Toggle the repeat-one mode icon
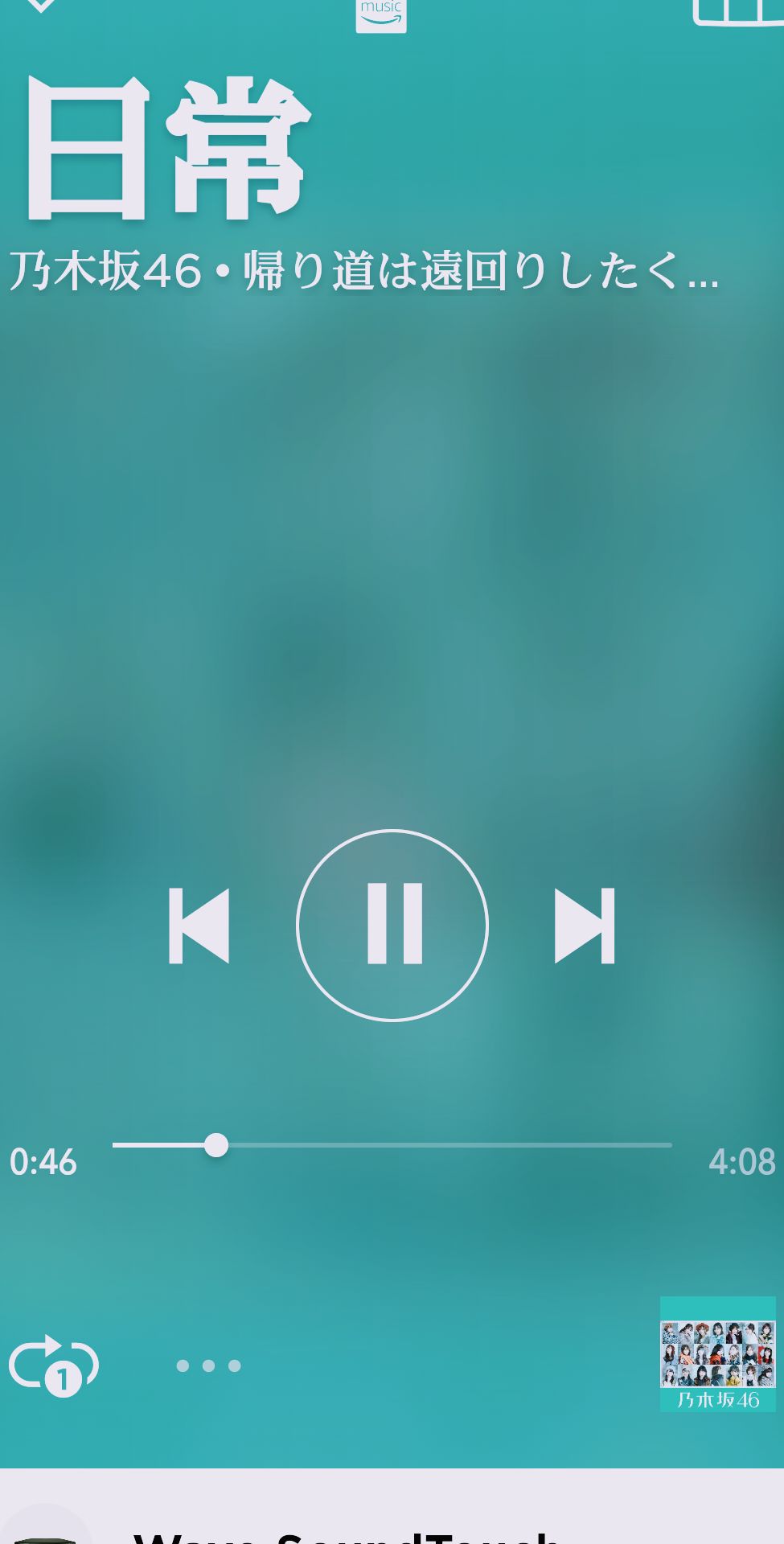The width and height of the screenshot is (784, 1544). [x=53, y=1365]
